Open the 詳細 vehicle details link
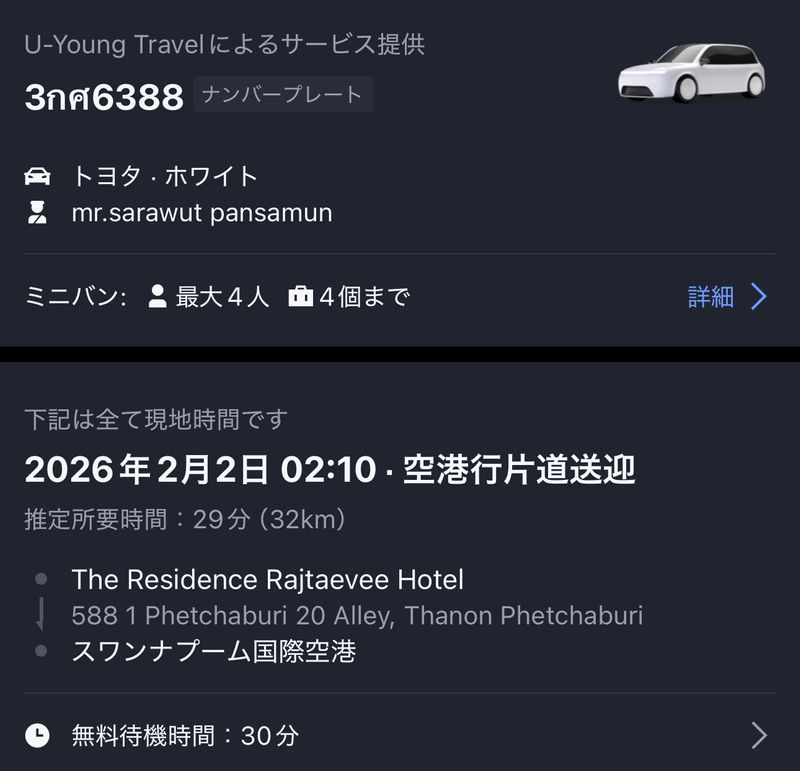Viewport: 800px width, 771px height. (727, 297)
